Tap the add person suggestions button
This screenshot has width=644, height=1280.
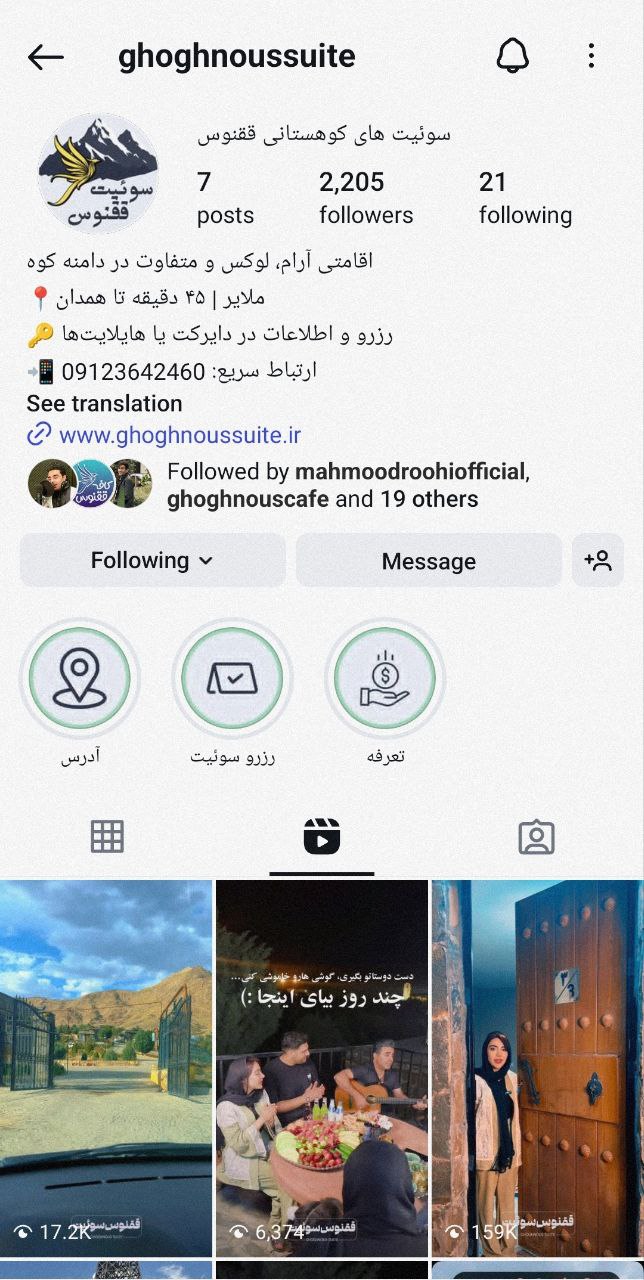click(598, 561)
